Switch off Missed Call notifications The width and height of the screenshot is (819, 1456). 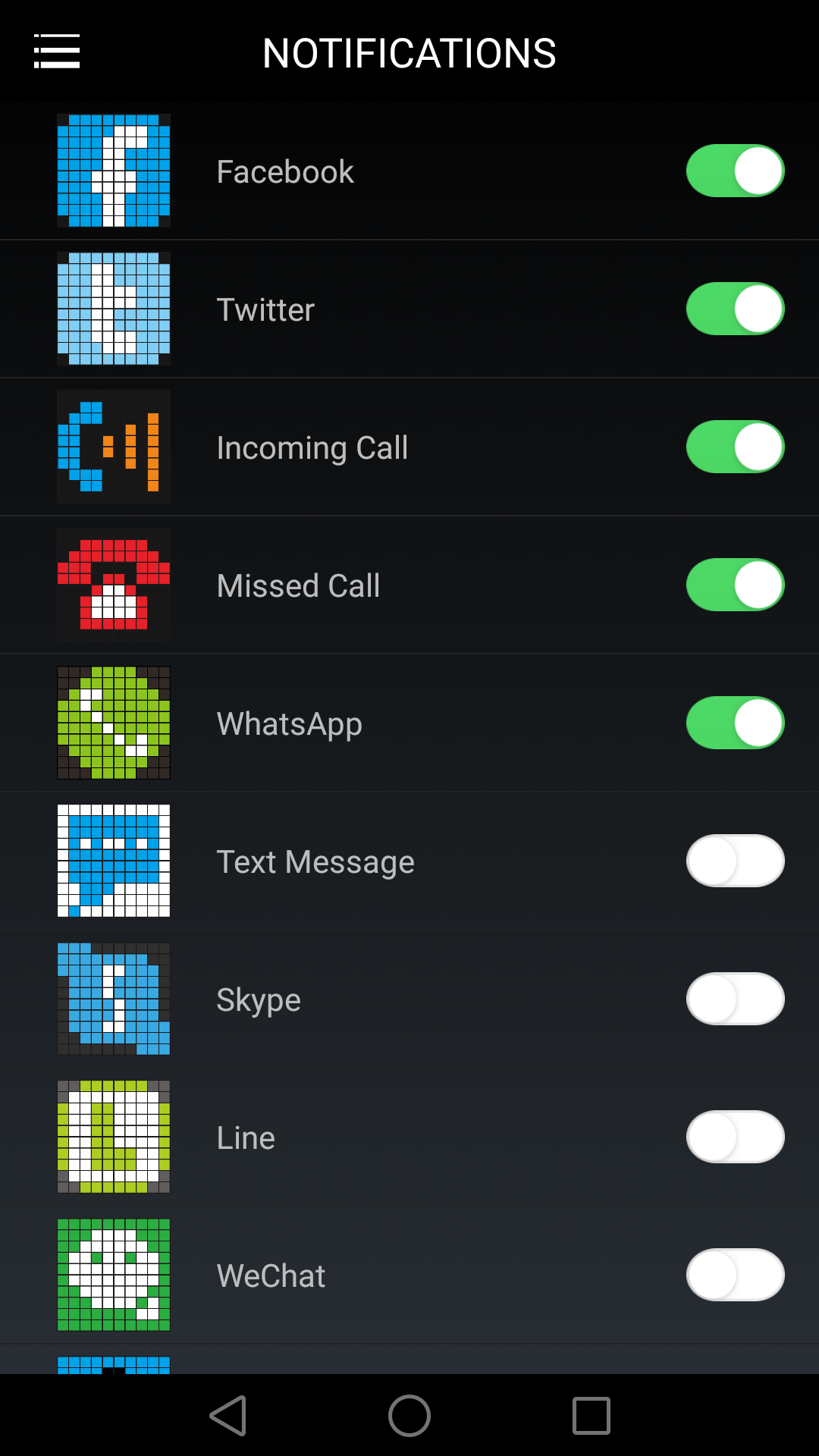point(736,585)
